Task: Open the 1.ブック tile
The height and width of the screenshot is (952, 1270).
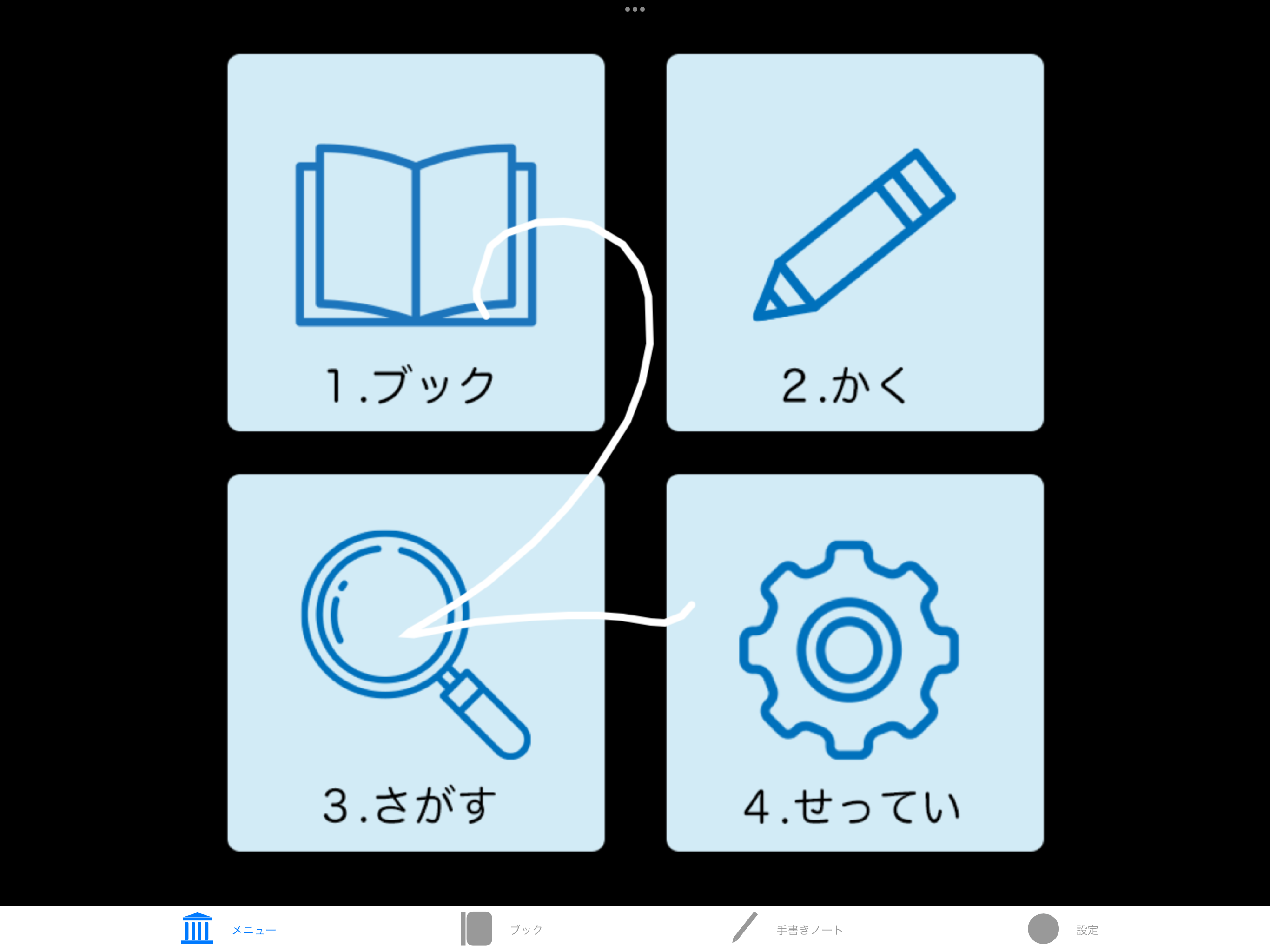Action: click(416, 242)
